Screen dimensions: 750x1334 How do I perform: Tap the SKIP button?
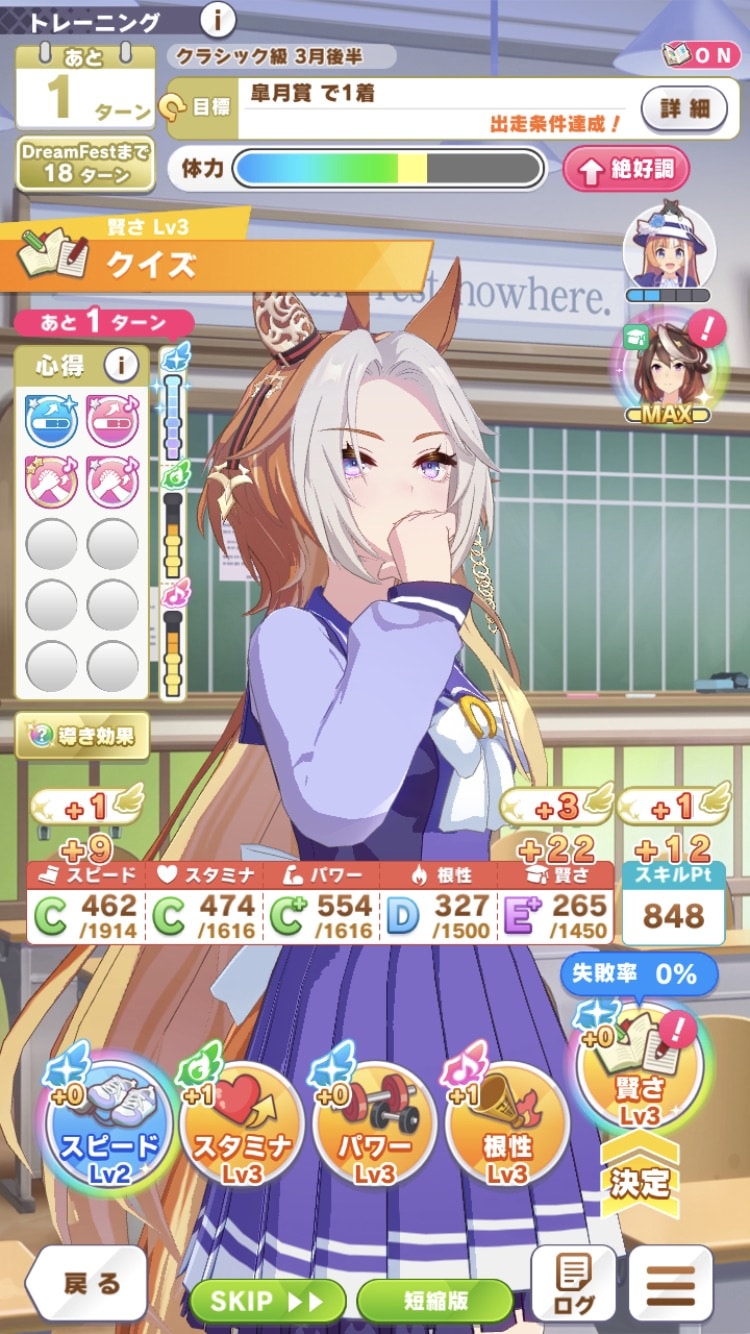268,1301
